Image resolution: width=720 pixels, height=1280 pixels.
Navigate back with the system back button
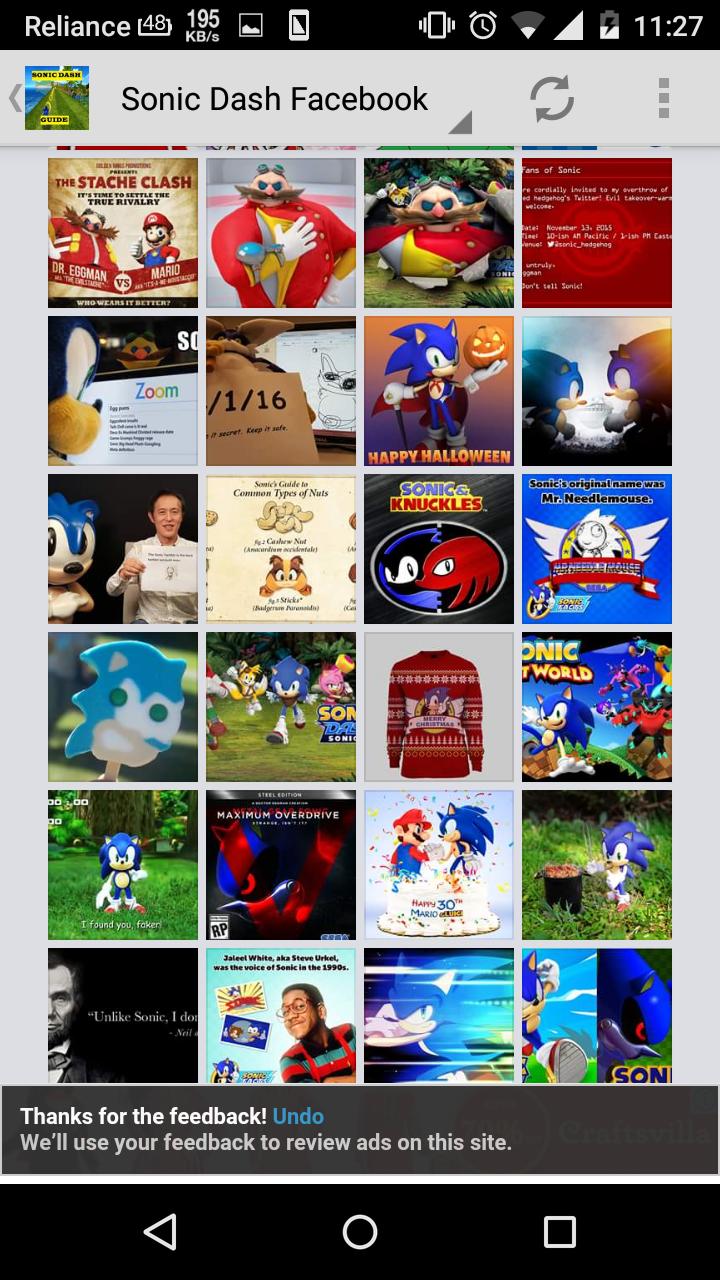160,1232
